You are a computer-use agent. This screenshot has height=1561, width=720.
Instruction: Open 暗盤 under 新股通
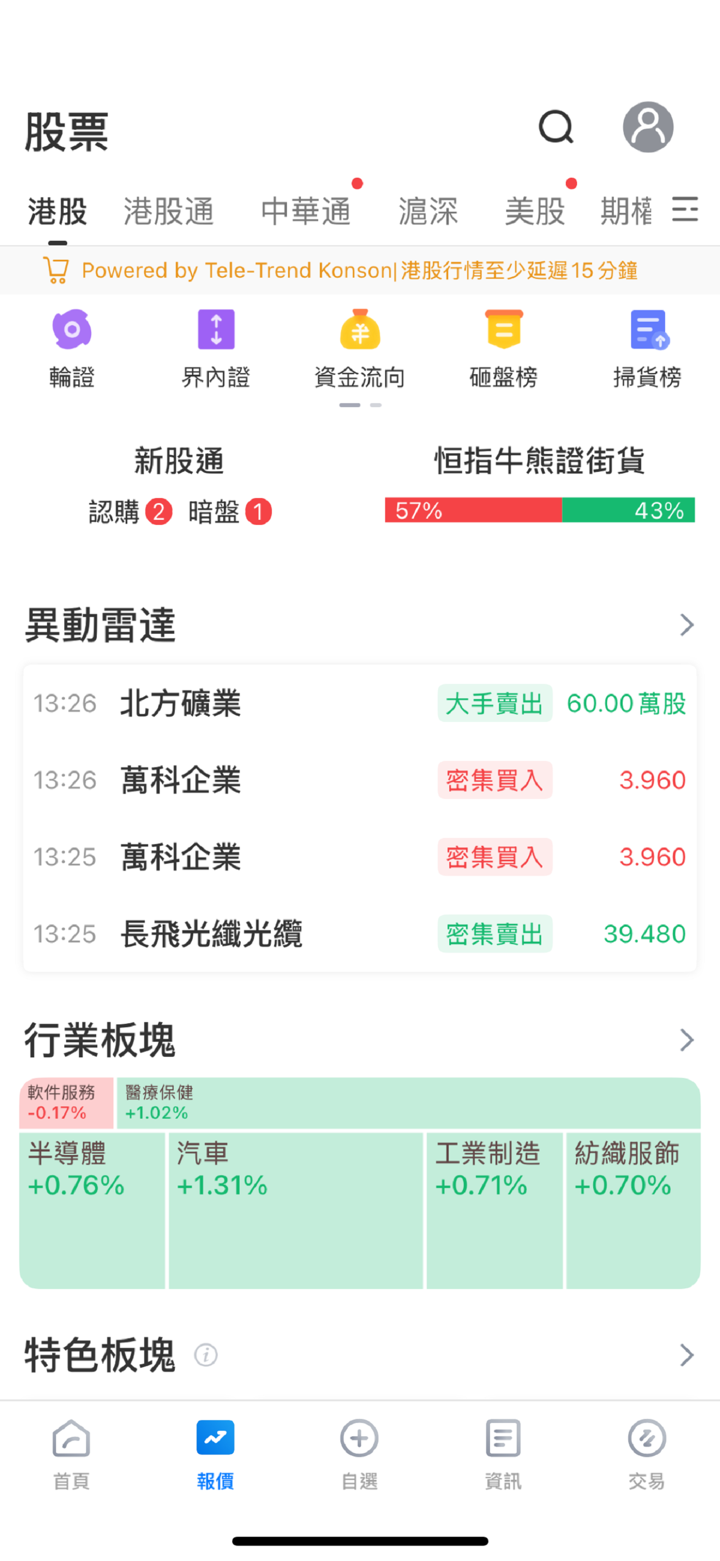229,513
